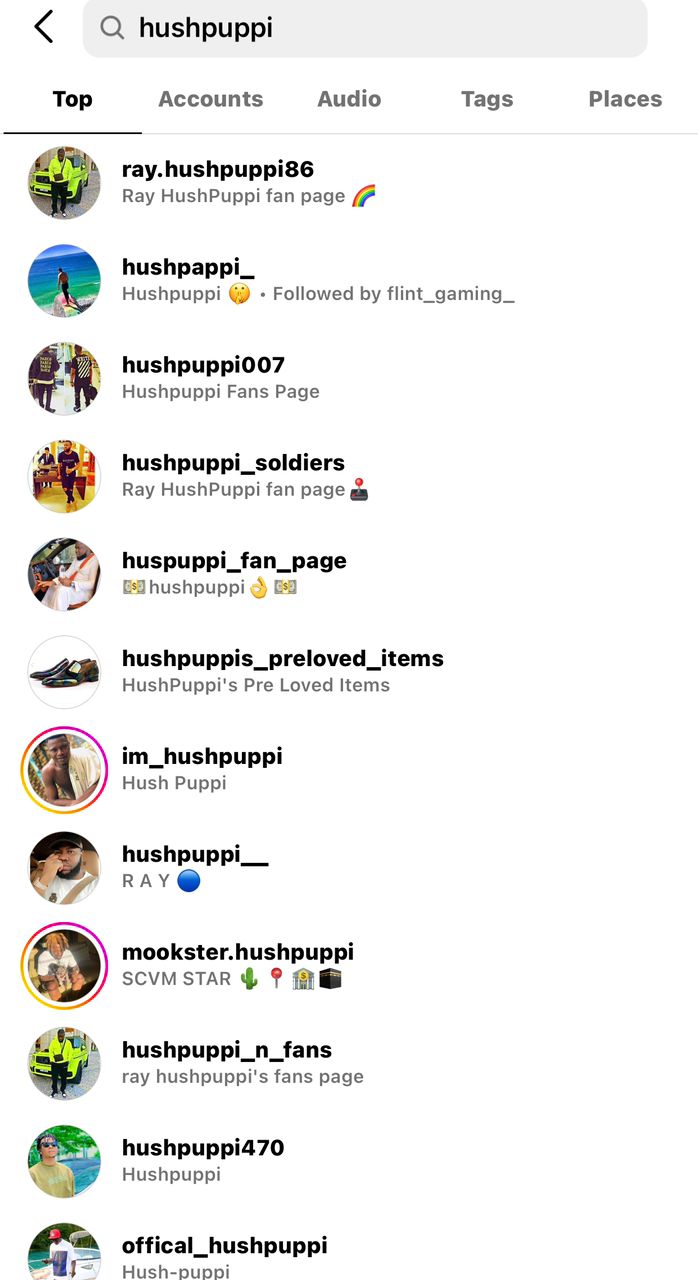The height and width of the screenshot is (1280, 698).
Task: Open the ray.hushpuppi86 account result
Action: (x=349, y=182)
